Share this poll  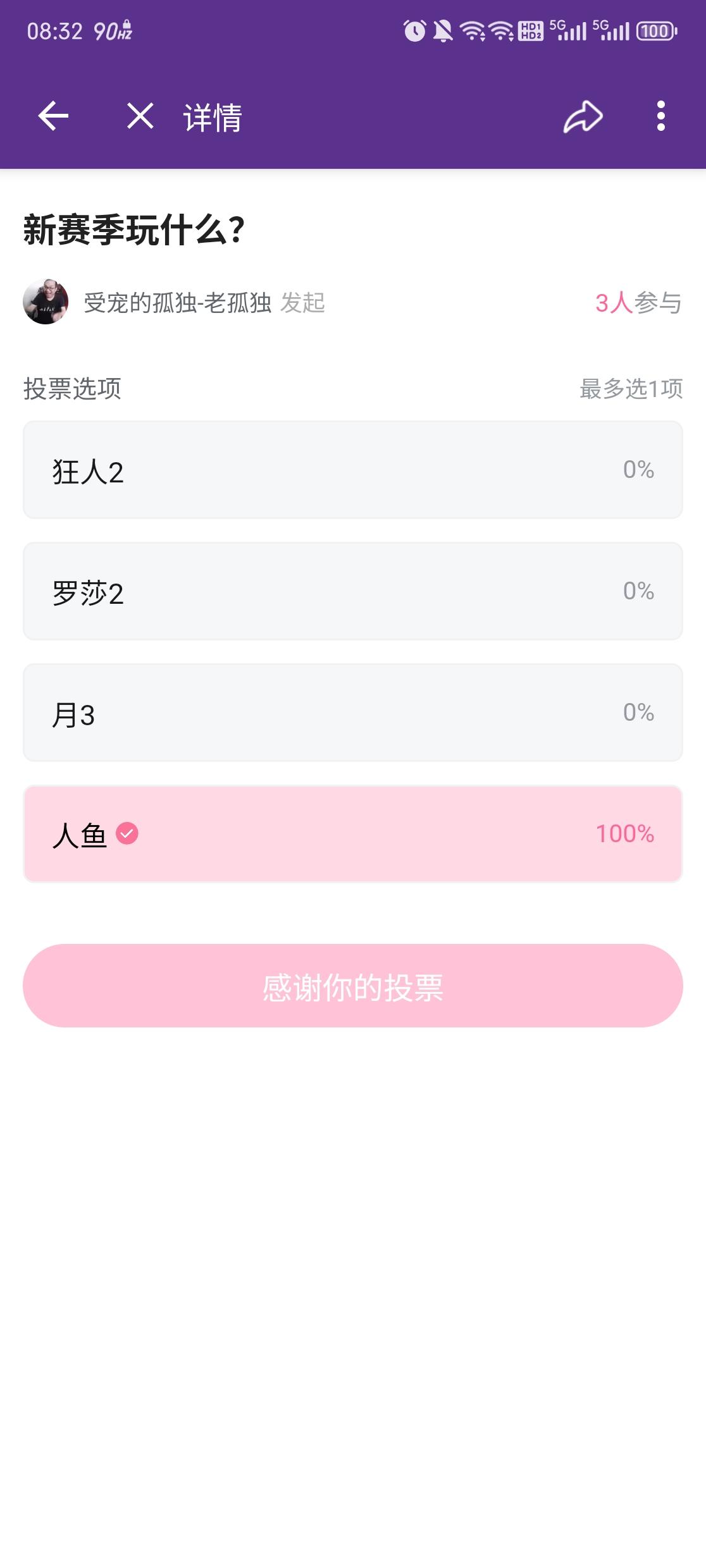583,117
